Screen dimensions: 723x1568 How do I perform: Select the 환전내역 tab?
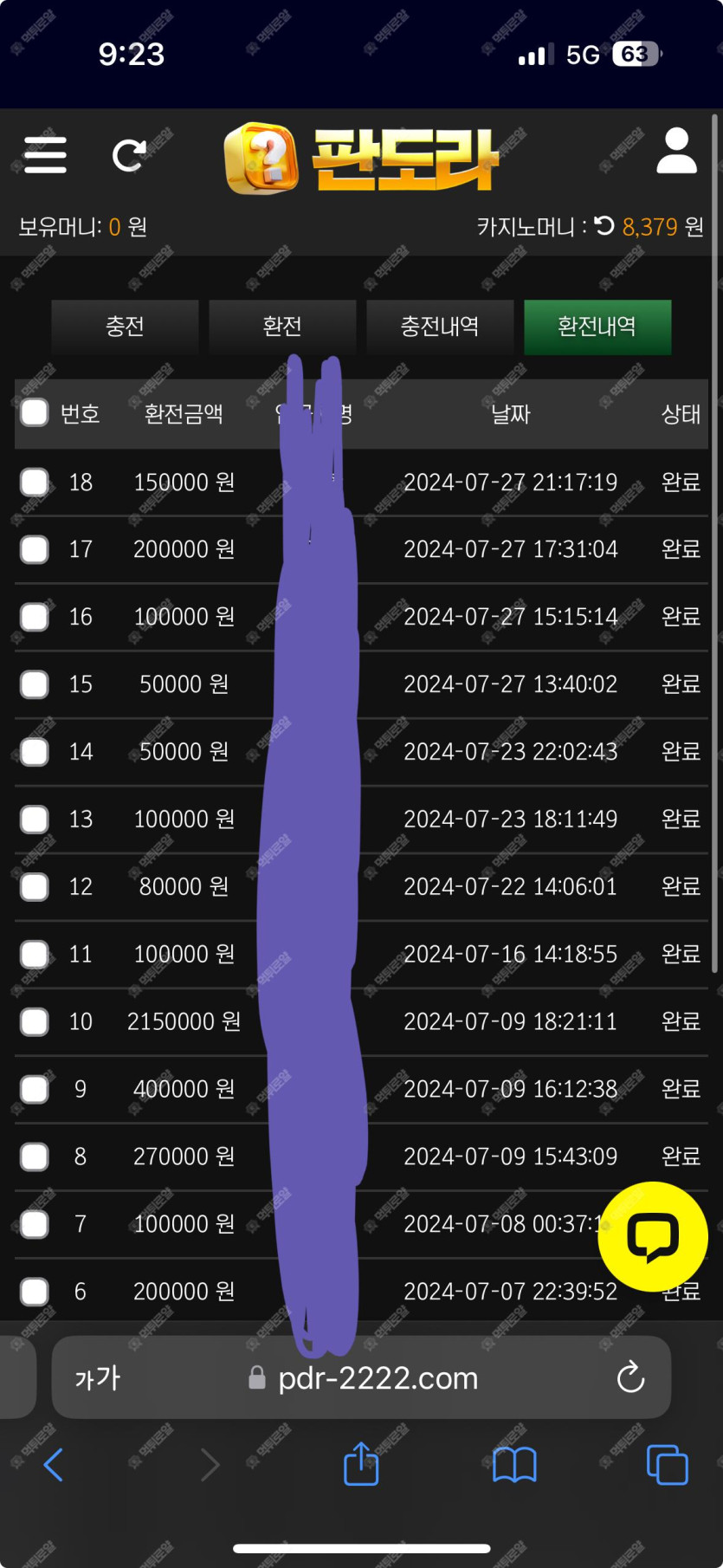click(x=597, y=327)
